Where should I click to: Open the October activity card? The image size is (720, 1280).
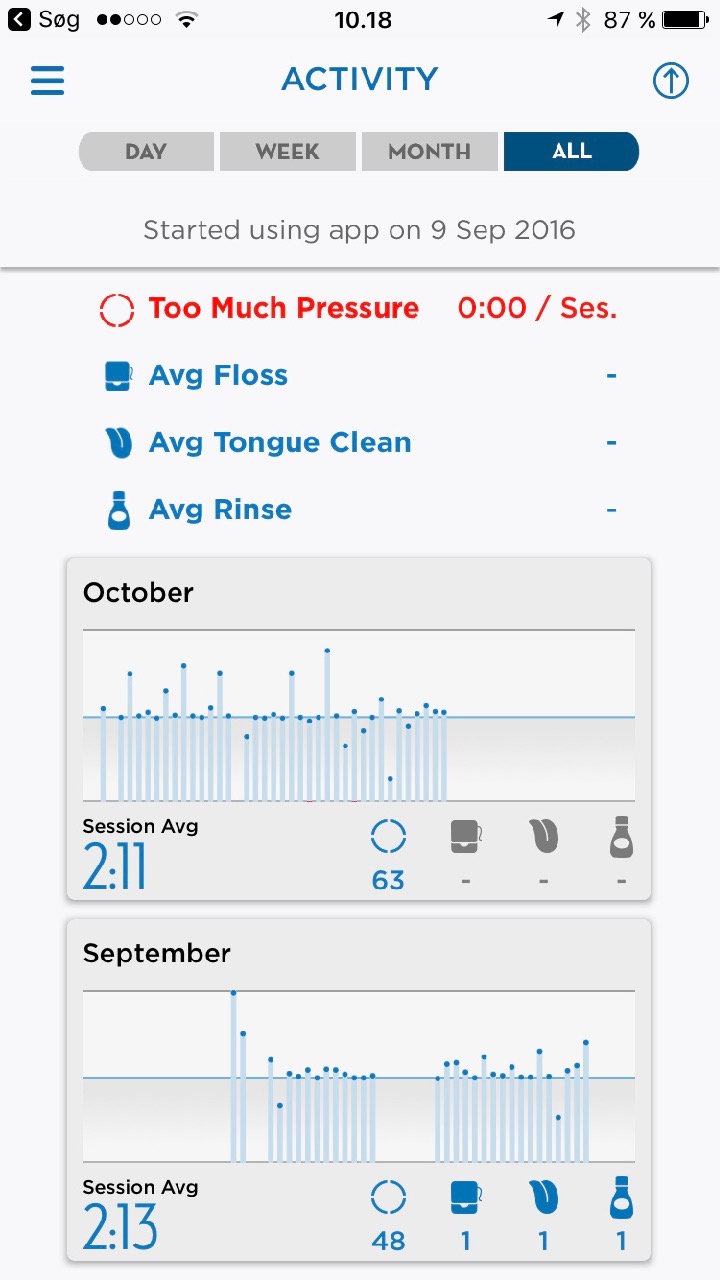359,729
